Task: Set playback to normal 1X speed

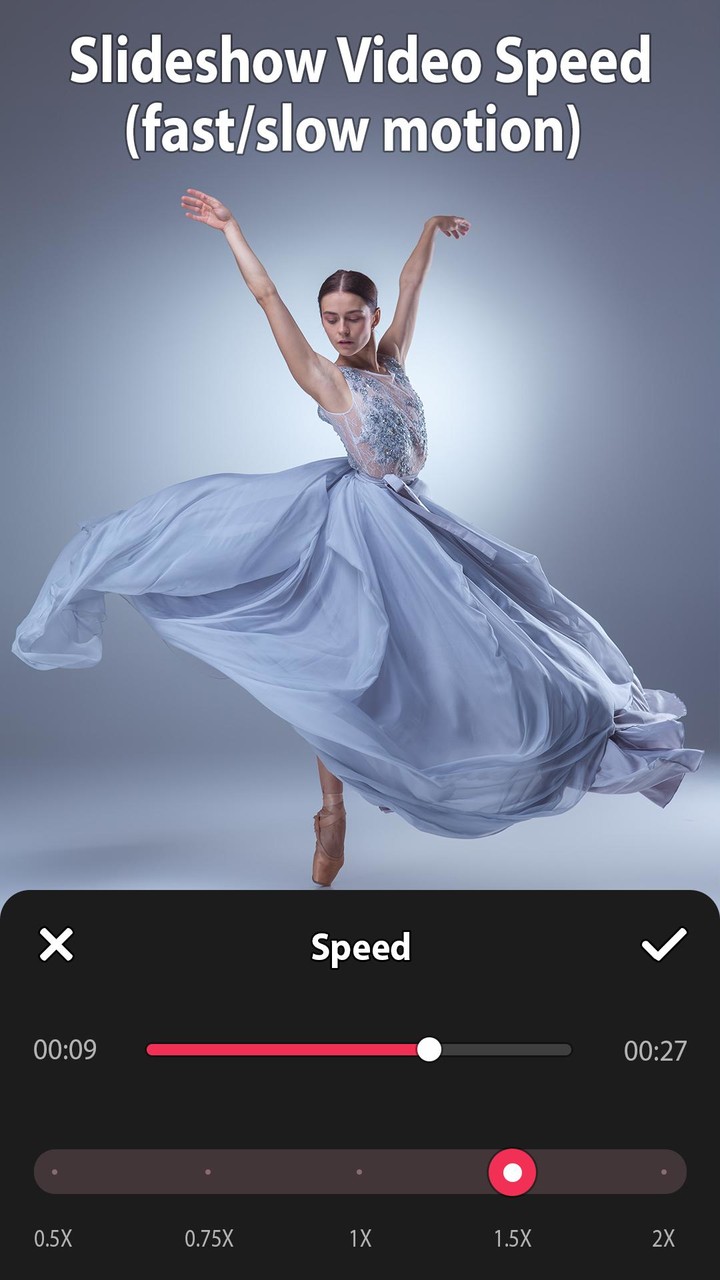Action: coord(360,1170)
